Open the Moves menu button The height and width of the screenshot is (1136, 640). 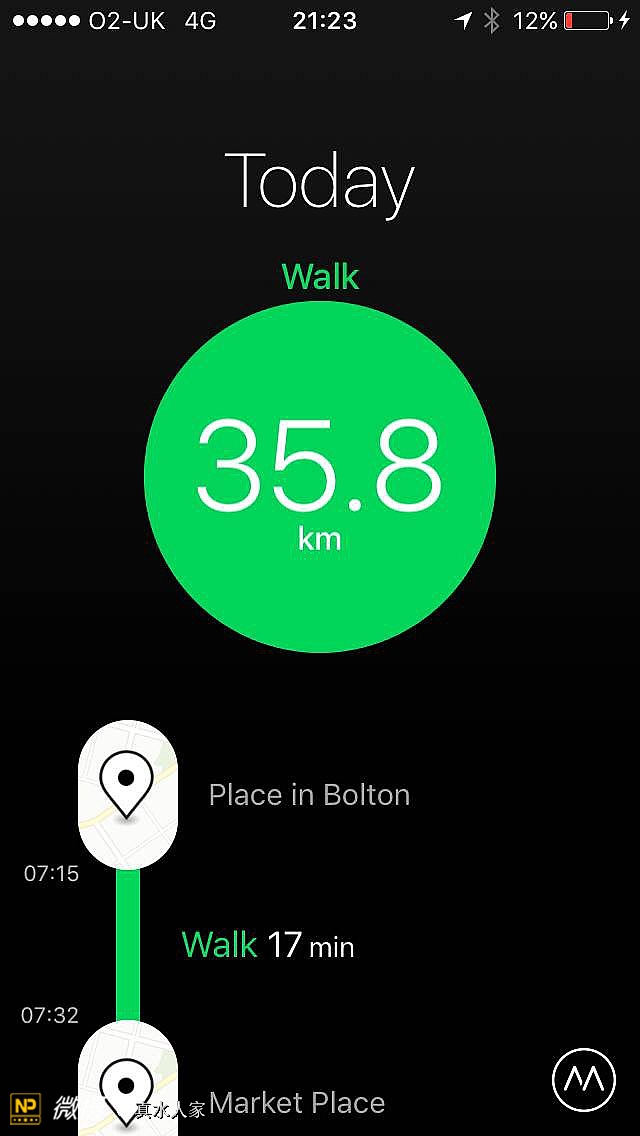coord(584,1080)
